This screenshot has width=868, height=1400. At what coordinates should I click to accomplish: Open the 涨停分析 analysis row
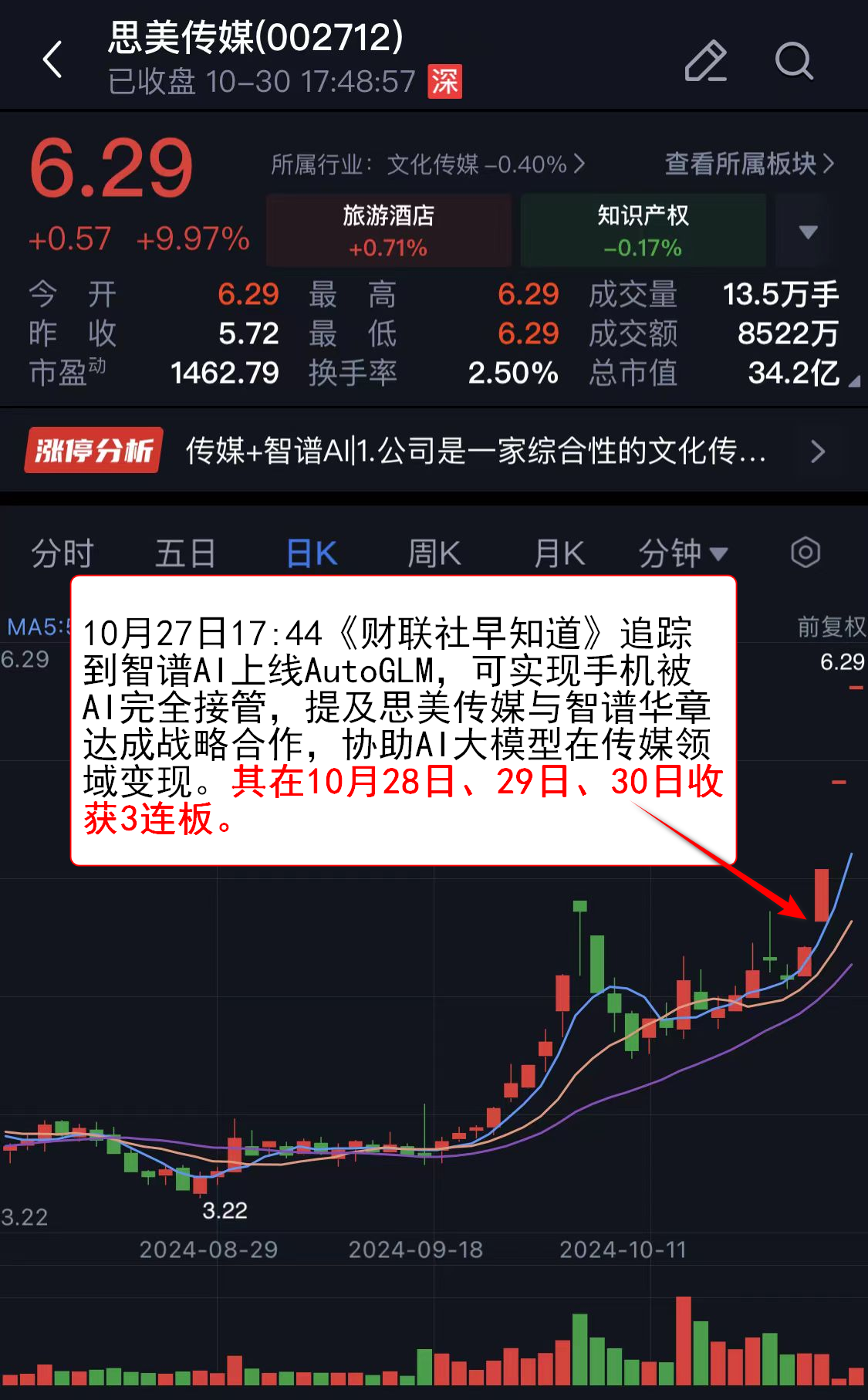432,451
